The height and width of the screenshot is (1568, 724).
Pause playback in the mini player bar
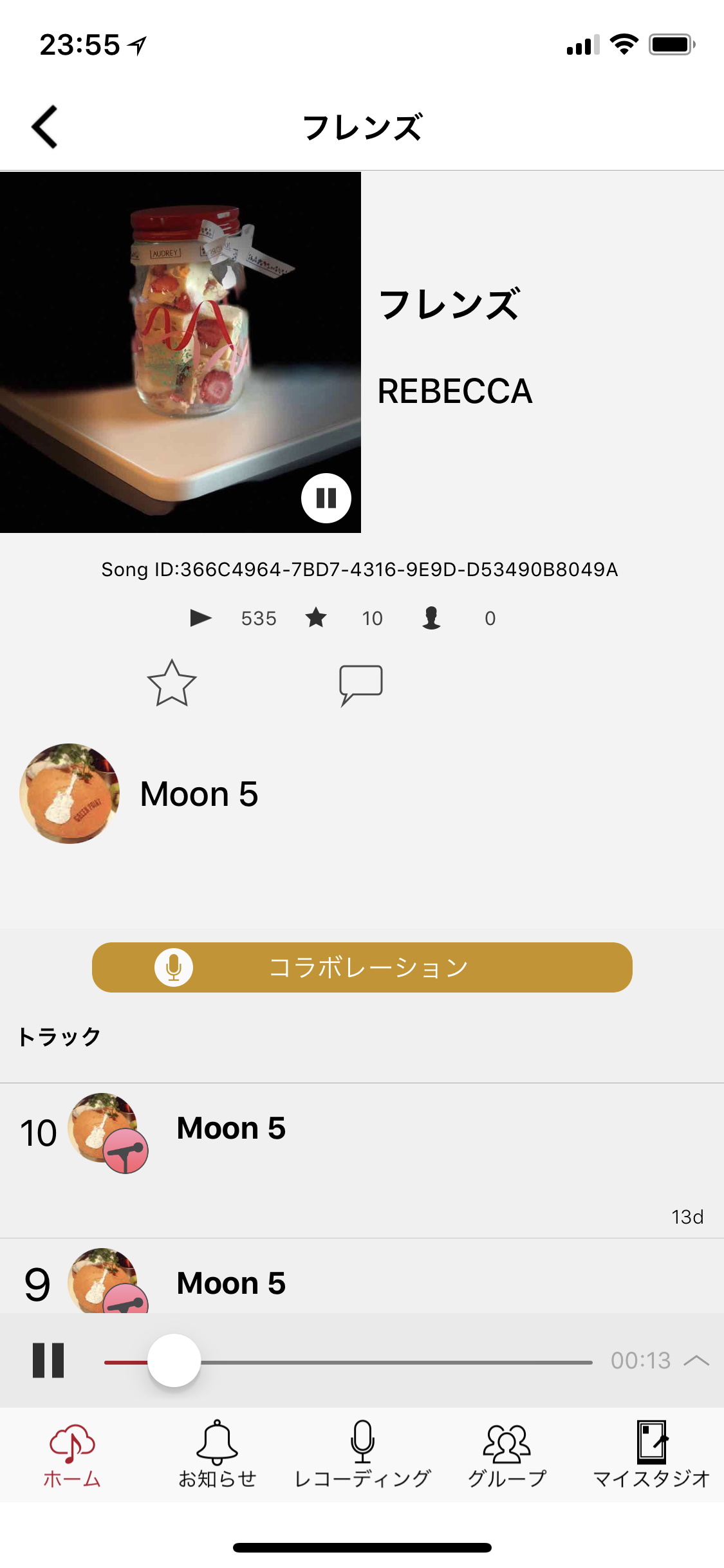click(49, 1360)
